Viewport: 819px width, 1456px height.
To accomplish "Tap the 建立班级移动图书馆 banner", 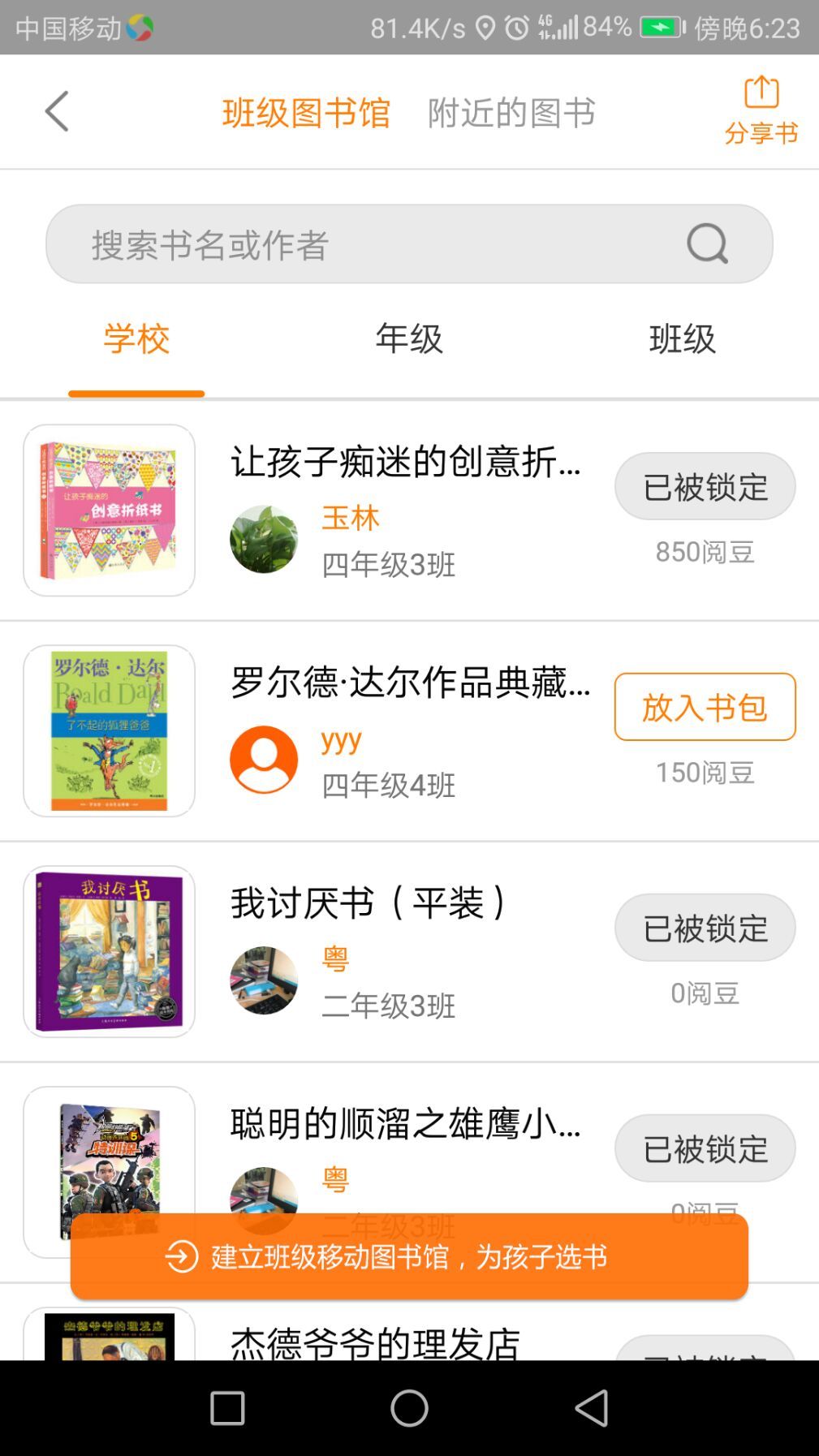I will pyautogui.click(x=409, y=1256).
